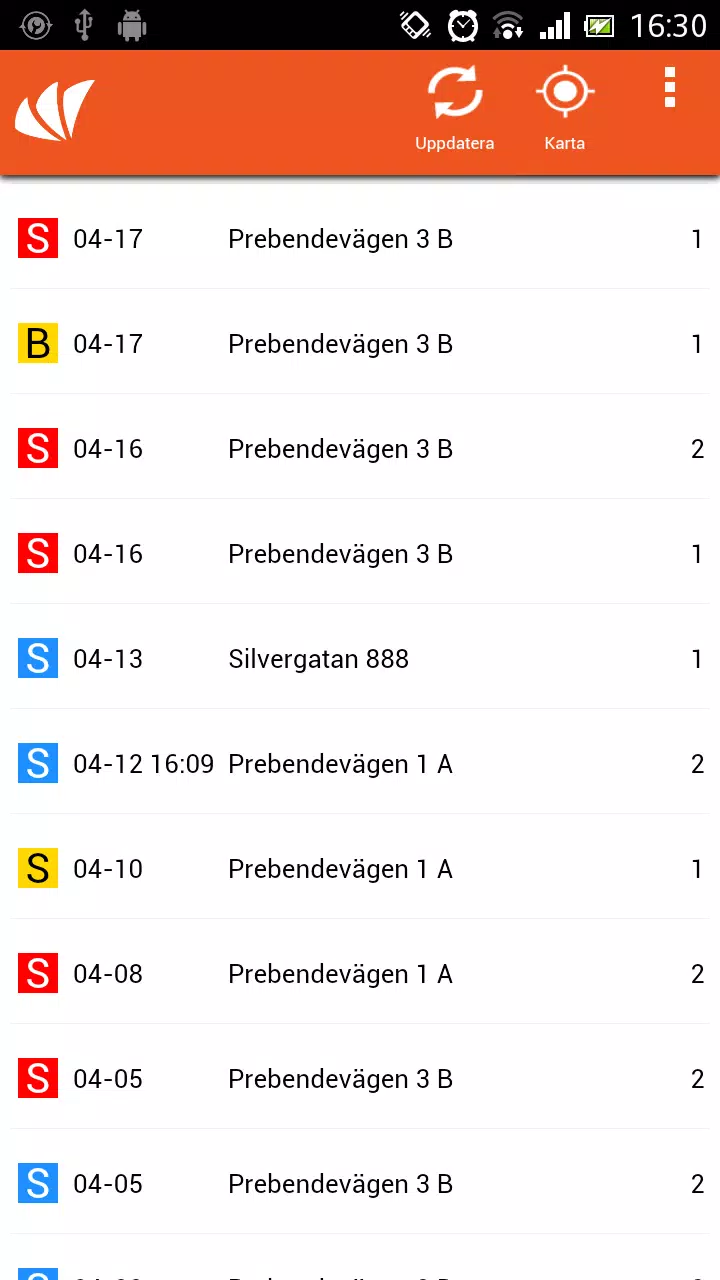Screen dimensions: 720x1280
Task: Select the yellow B 04-17 entry
Action: pyautogui.click(x=360, y=344)
